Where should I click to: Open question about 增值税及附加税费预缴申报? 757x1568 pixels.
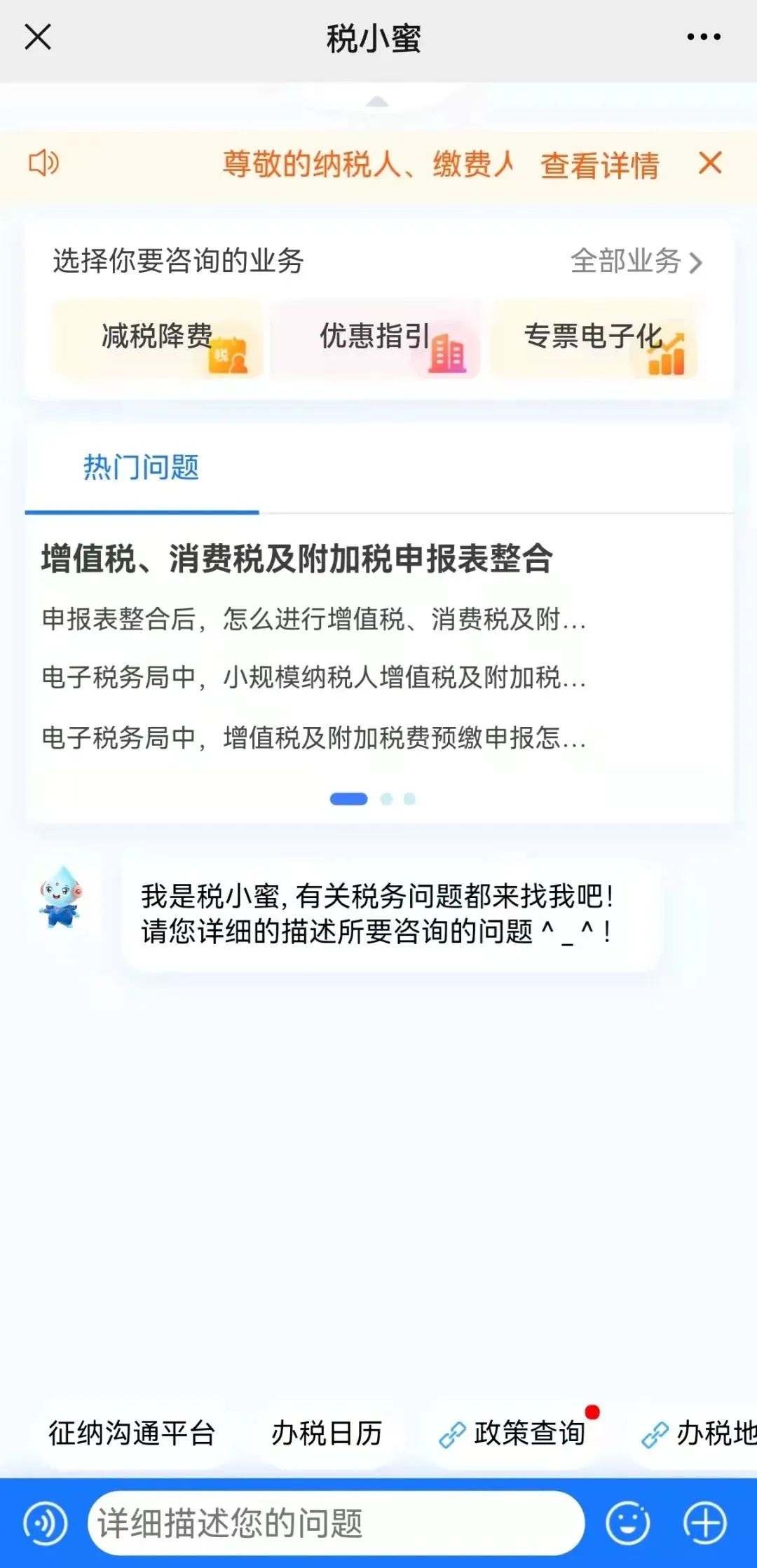(314, 737)
